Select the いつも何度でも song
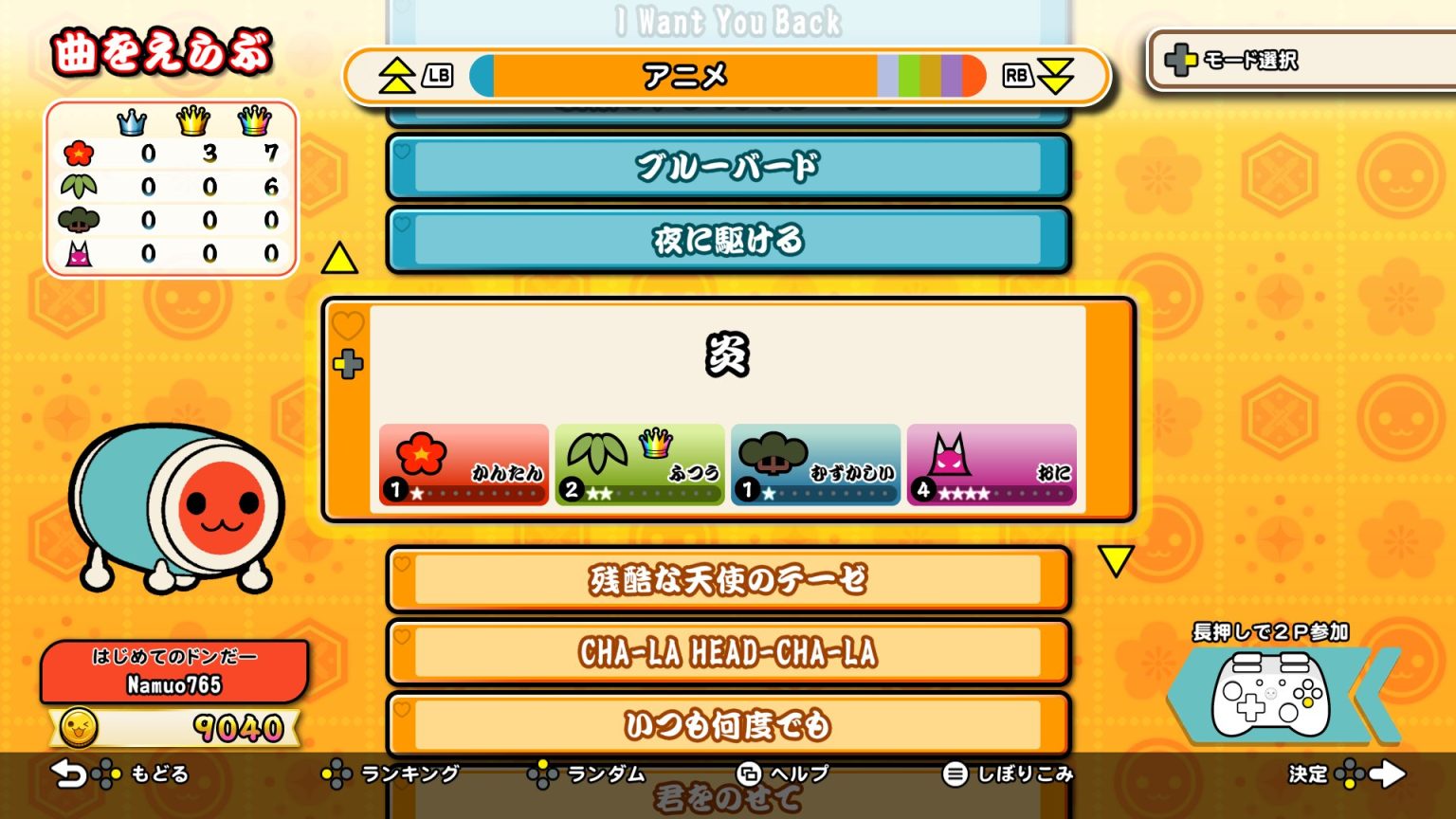The image size is (1456, 819). [x=727, y=725]
